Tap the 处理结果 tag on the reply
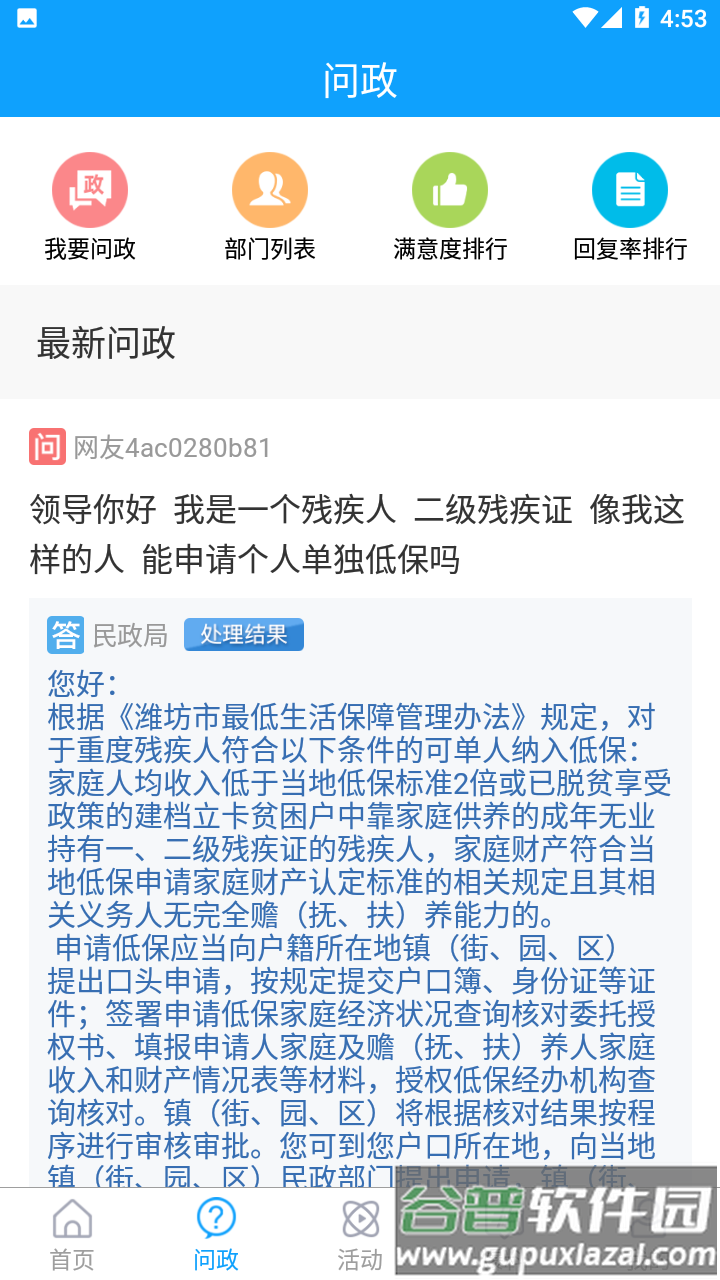Image resolution: width=720 pixels, height=1280 pixels. point(244,634)
